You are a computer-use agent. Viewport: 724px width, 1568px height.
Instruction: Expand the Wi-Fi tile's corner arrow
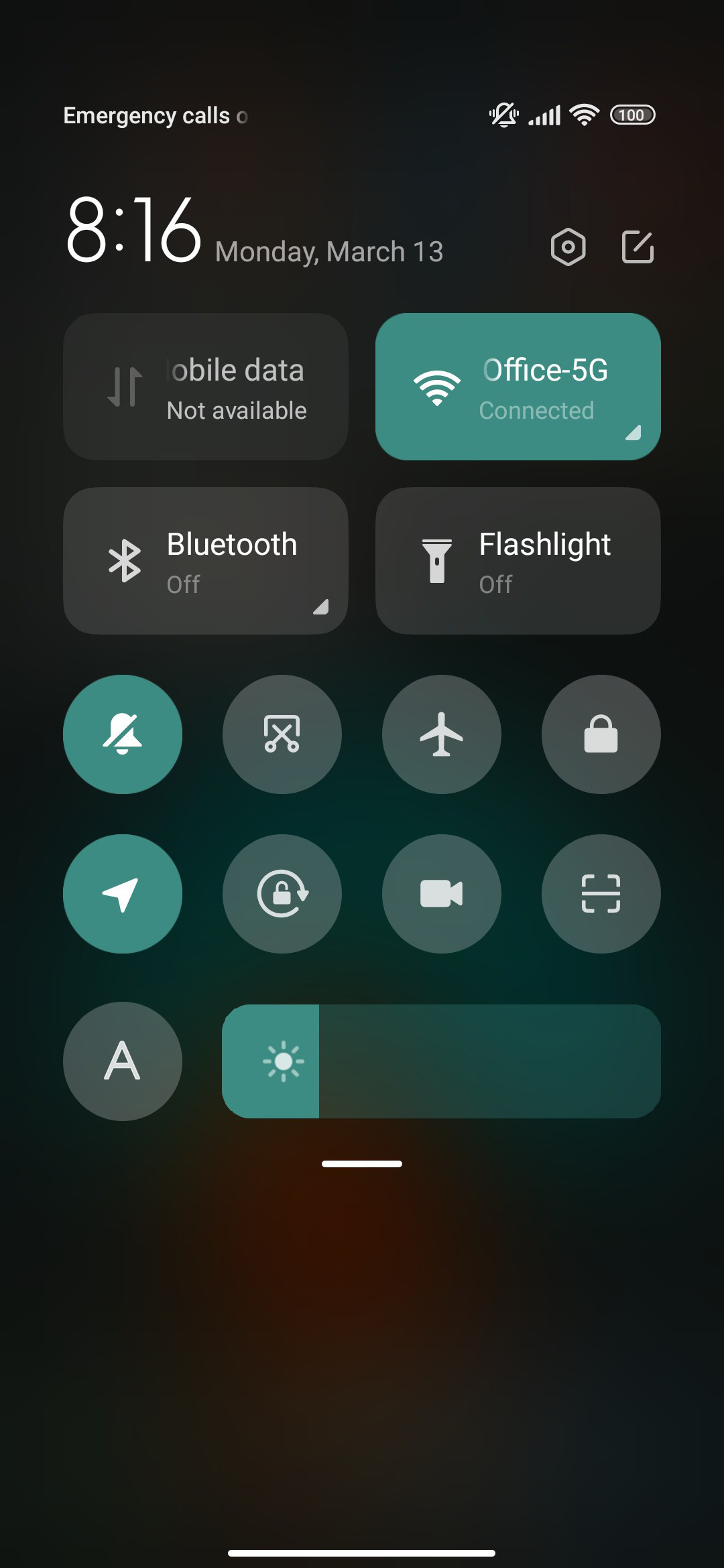coord(633,432)
